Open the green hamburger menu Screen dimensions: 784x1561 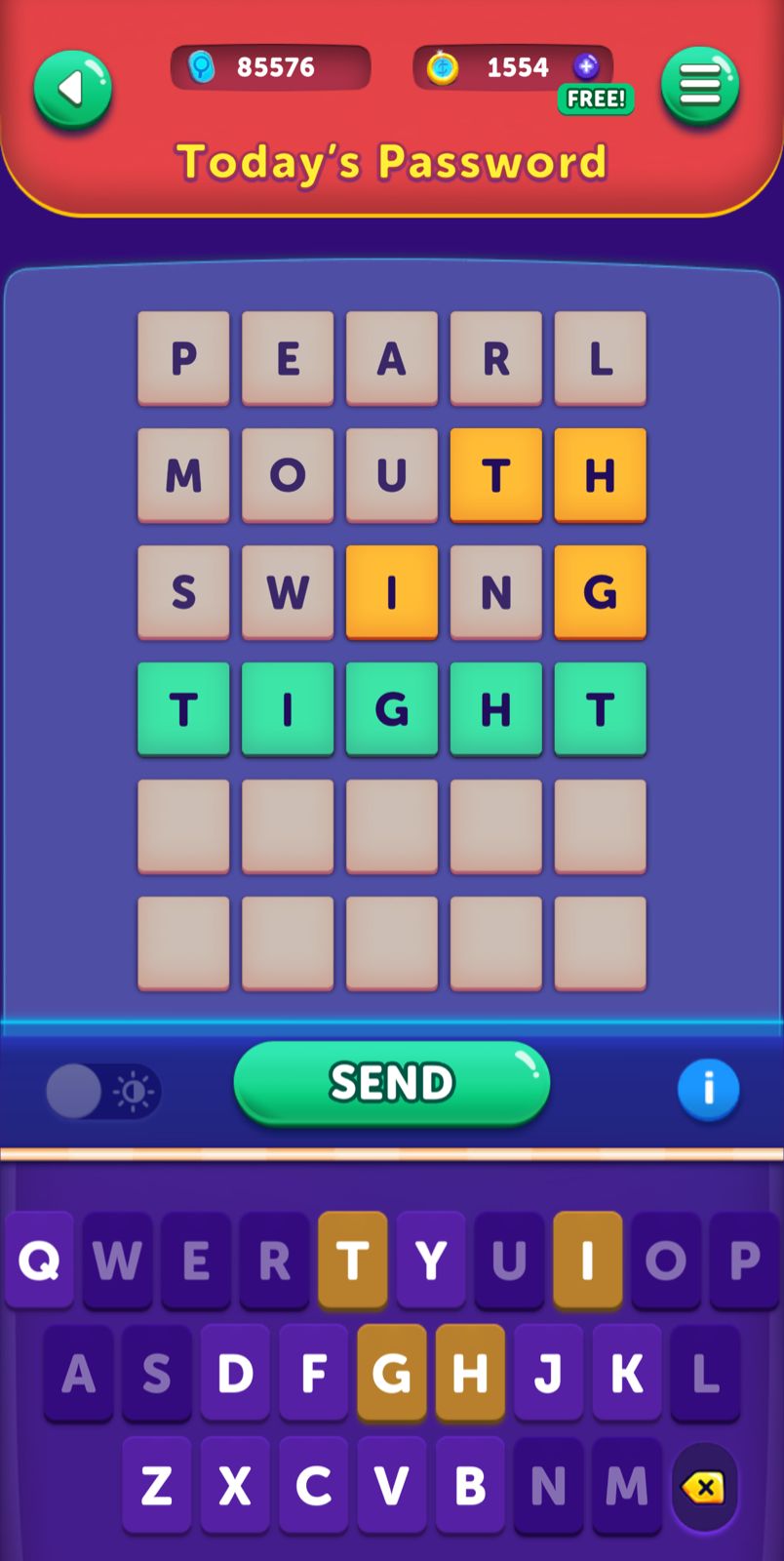point(699,87)
